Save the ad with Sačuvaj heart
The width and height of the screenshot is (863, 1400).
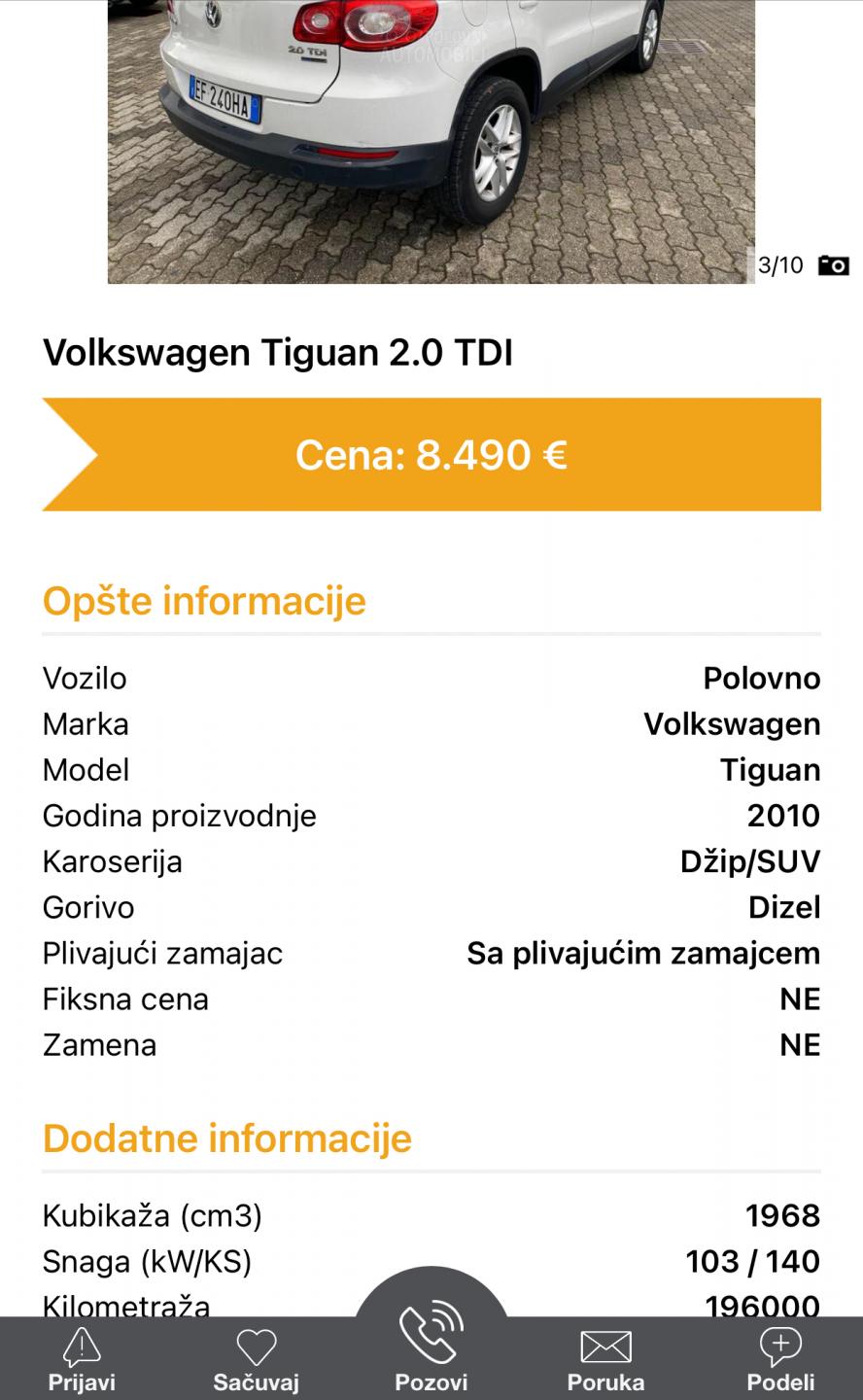(257, 1358)
